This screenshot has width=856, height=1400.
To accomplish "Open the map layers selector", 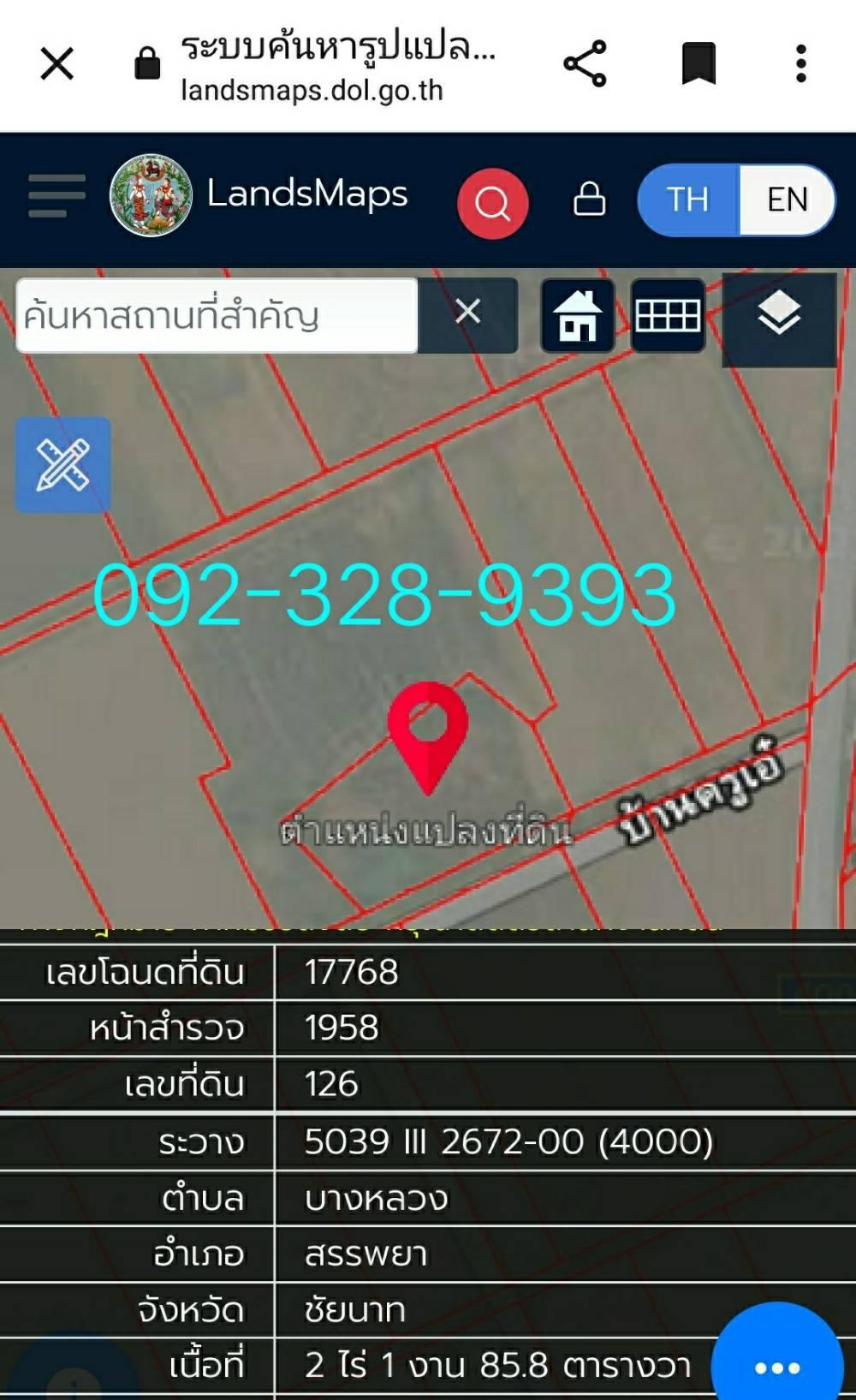I will pyautogui.click(x=779, y=315).
